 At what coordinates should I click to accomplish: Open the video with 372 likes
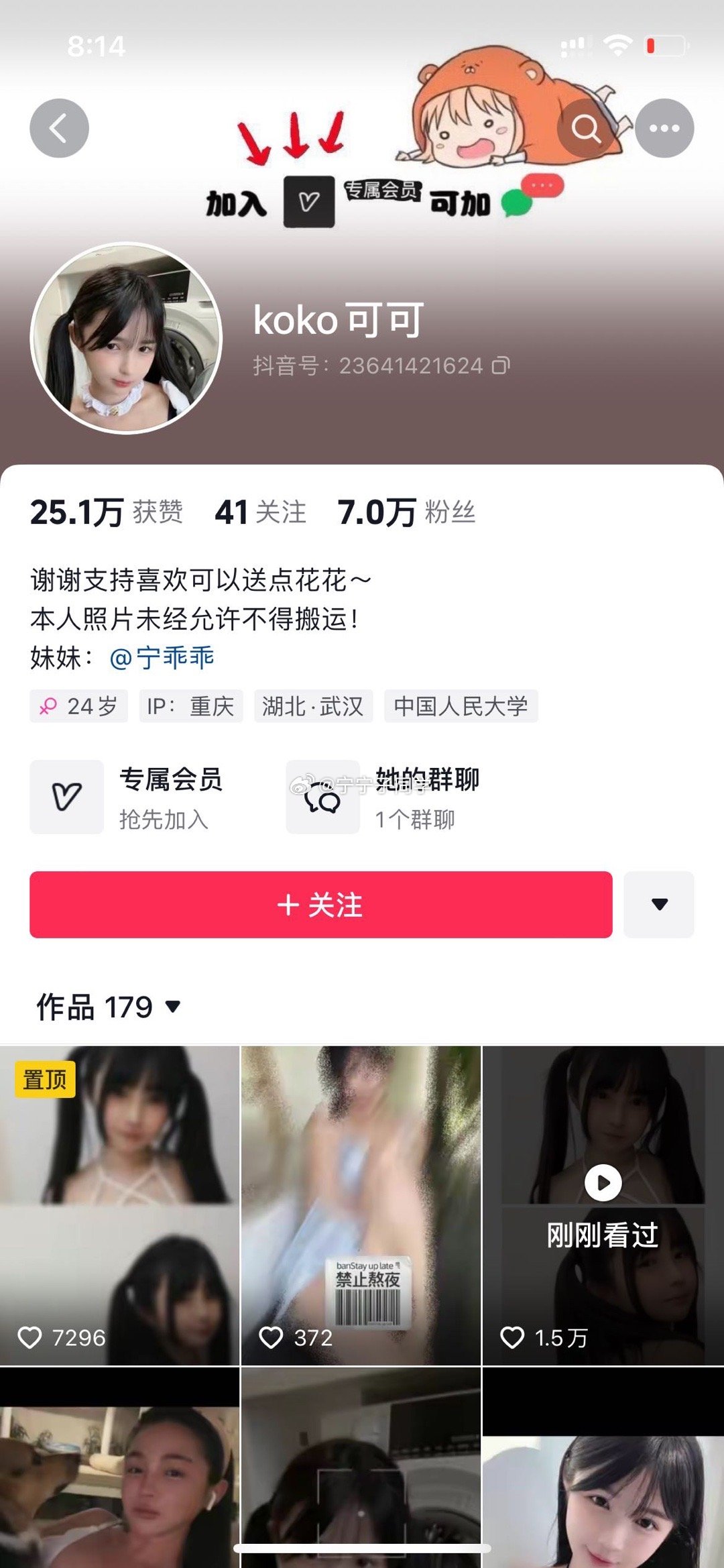361,1205
